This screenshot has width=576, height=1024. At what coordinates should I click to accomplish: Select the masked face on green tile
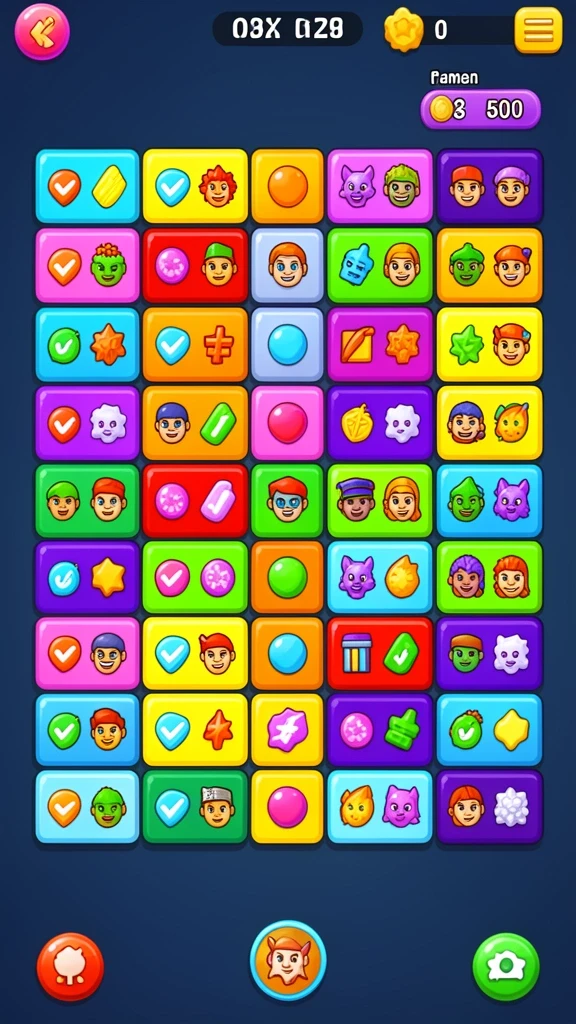click(287, 500)
